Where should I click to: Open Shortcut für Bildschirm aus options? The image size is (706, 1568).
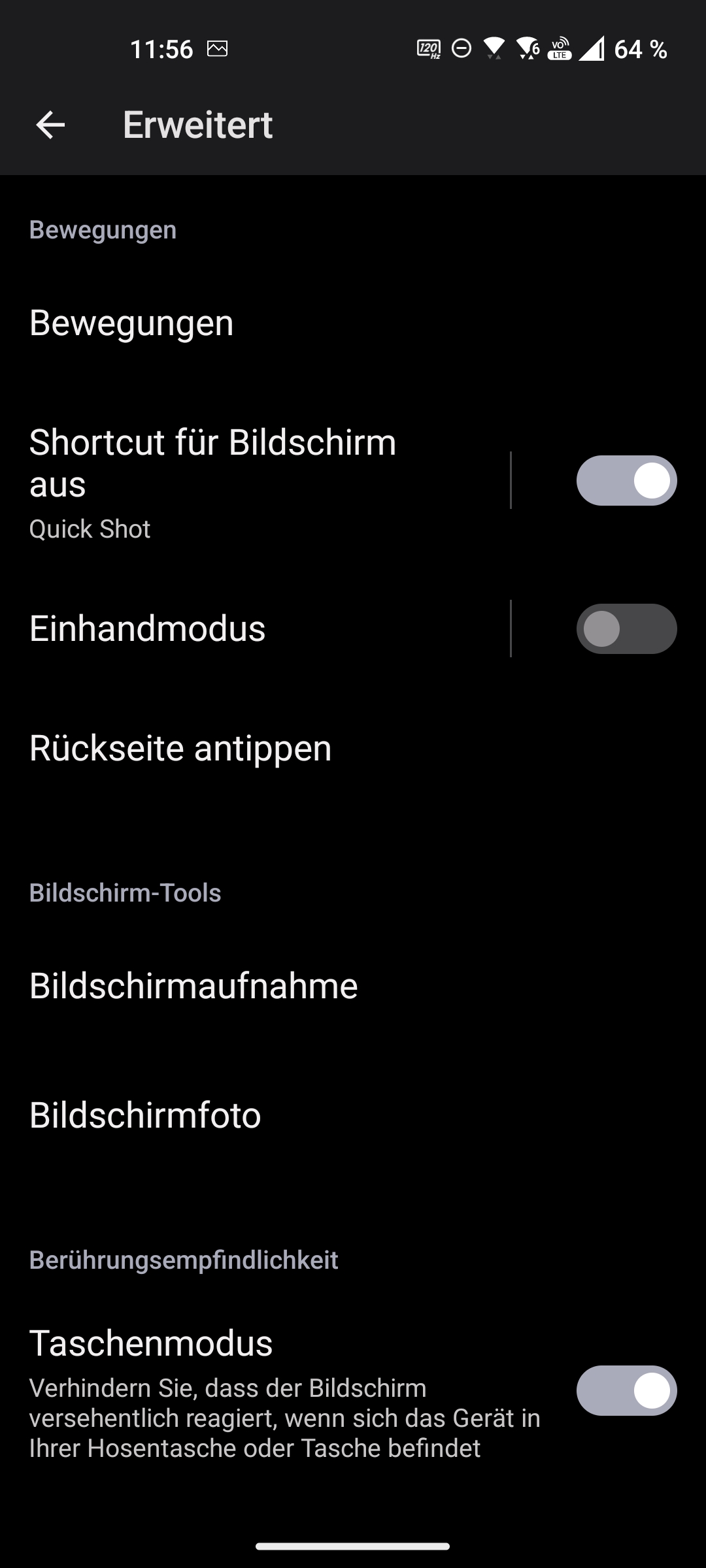point(255,481)
